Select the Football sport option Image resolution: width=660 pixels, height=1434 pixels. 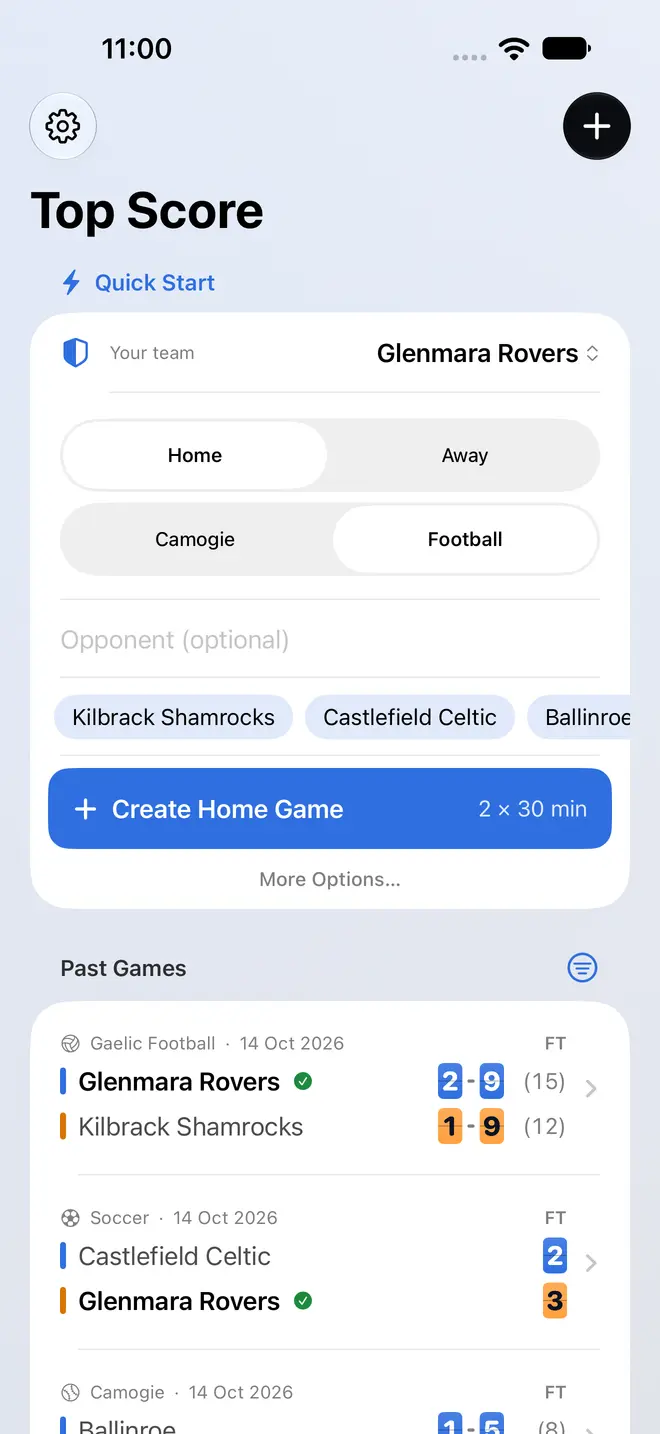pos(465,539)
